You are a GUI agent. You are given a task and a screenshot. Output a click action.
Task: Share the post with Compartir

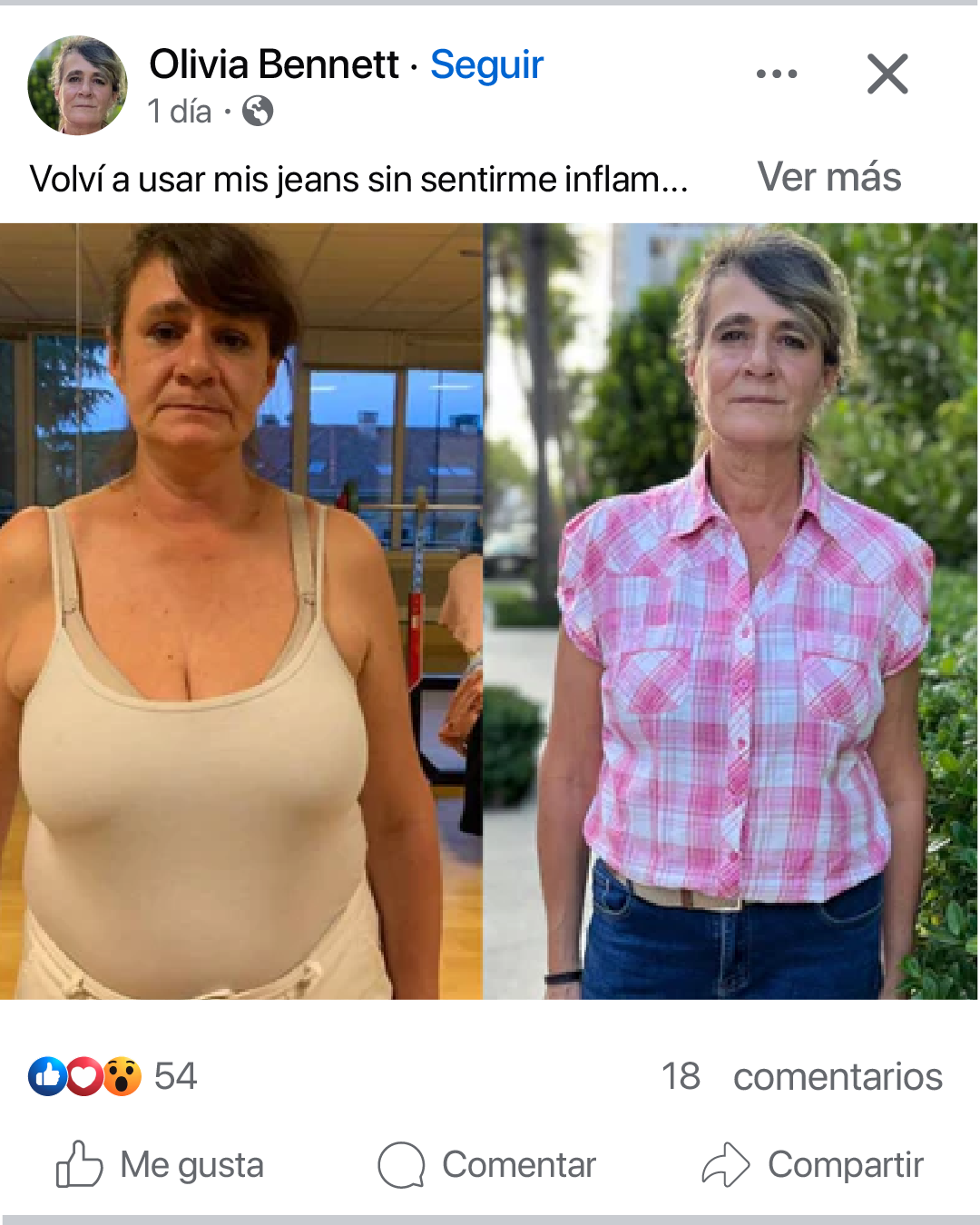[x=813, y=1164]
